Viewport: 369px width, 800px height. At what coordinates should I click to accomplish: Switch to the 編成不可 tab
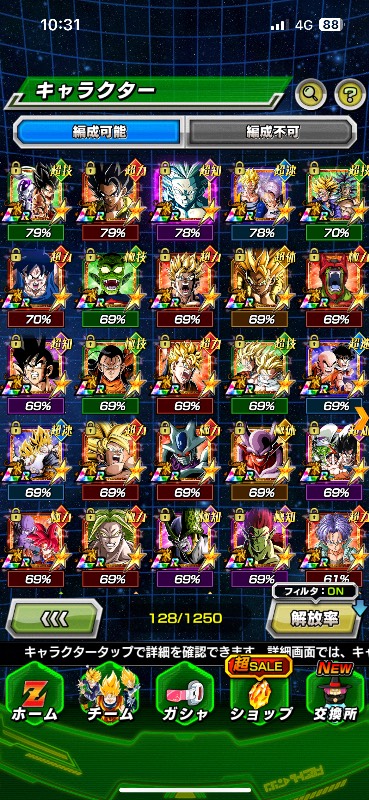click(271, 132)
